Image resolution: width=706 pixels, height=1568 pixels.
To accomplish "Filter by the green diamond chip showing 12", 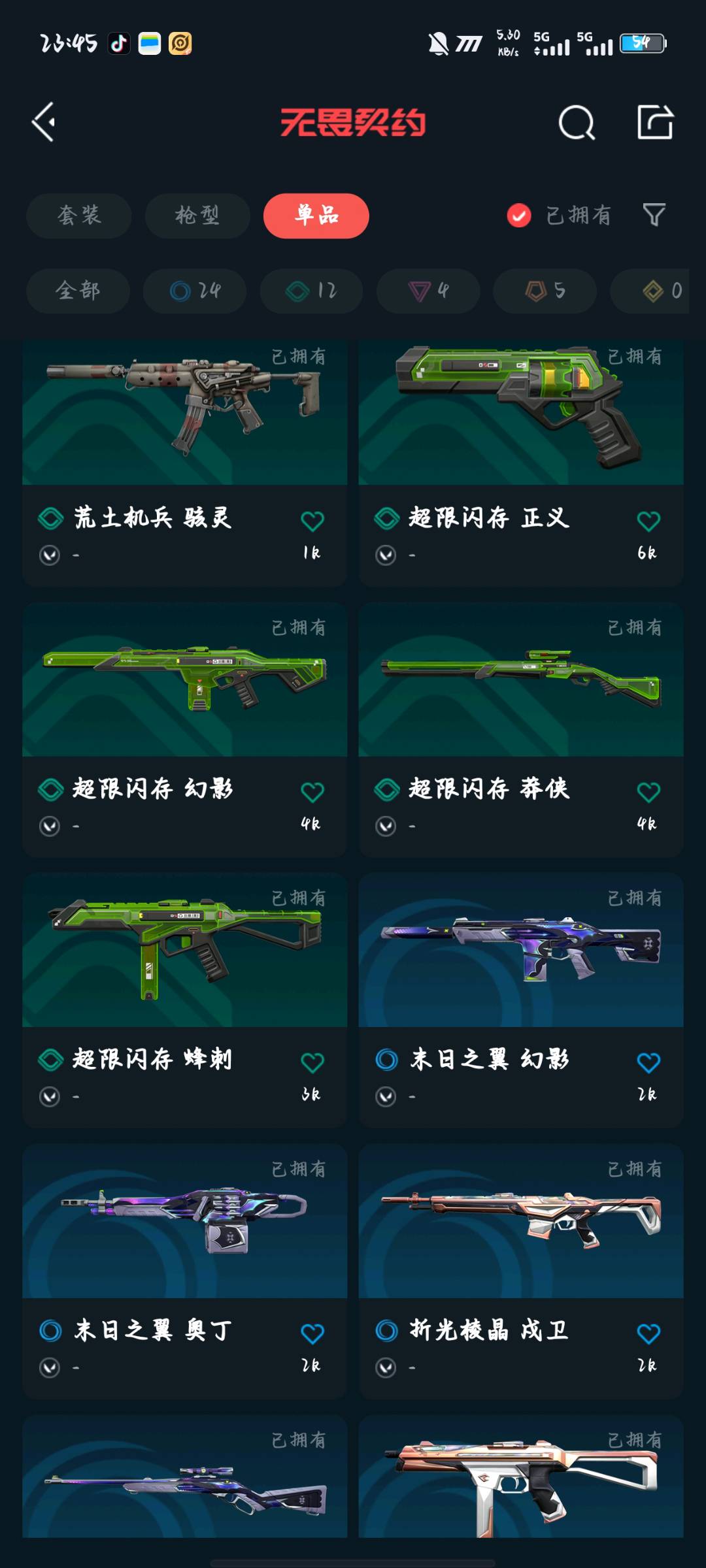I will click(x=311, y=291).
